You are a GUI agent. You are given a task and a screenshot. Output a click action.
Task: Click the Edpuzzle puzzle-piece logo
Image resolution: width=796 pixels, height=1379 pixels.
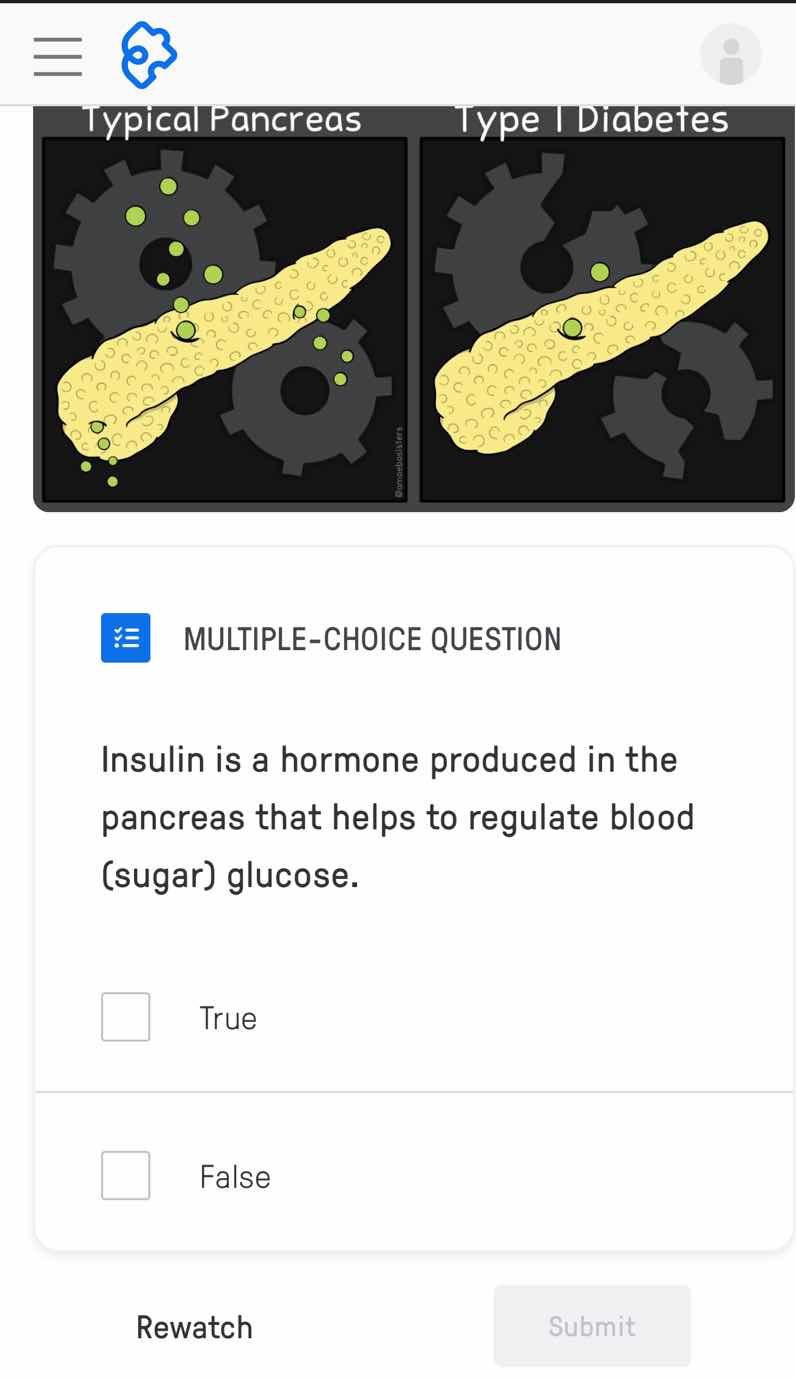(148, 55)
